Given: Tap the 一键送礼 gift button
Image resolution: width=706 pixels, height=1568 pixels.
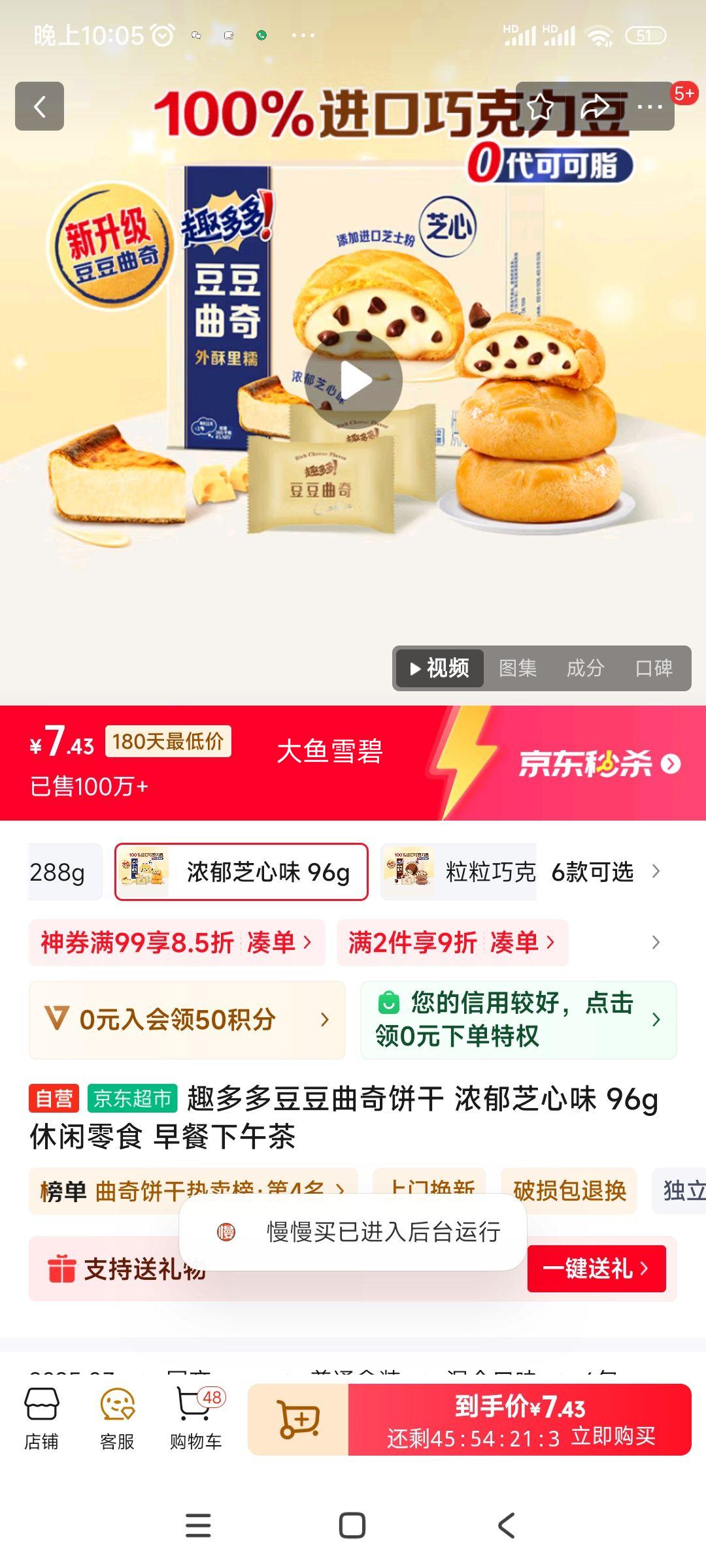Looking at the screenshot, I should pyautogui.click(x=596, y=1268).
